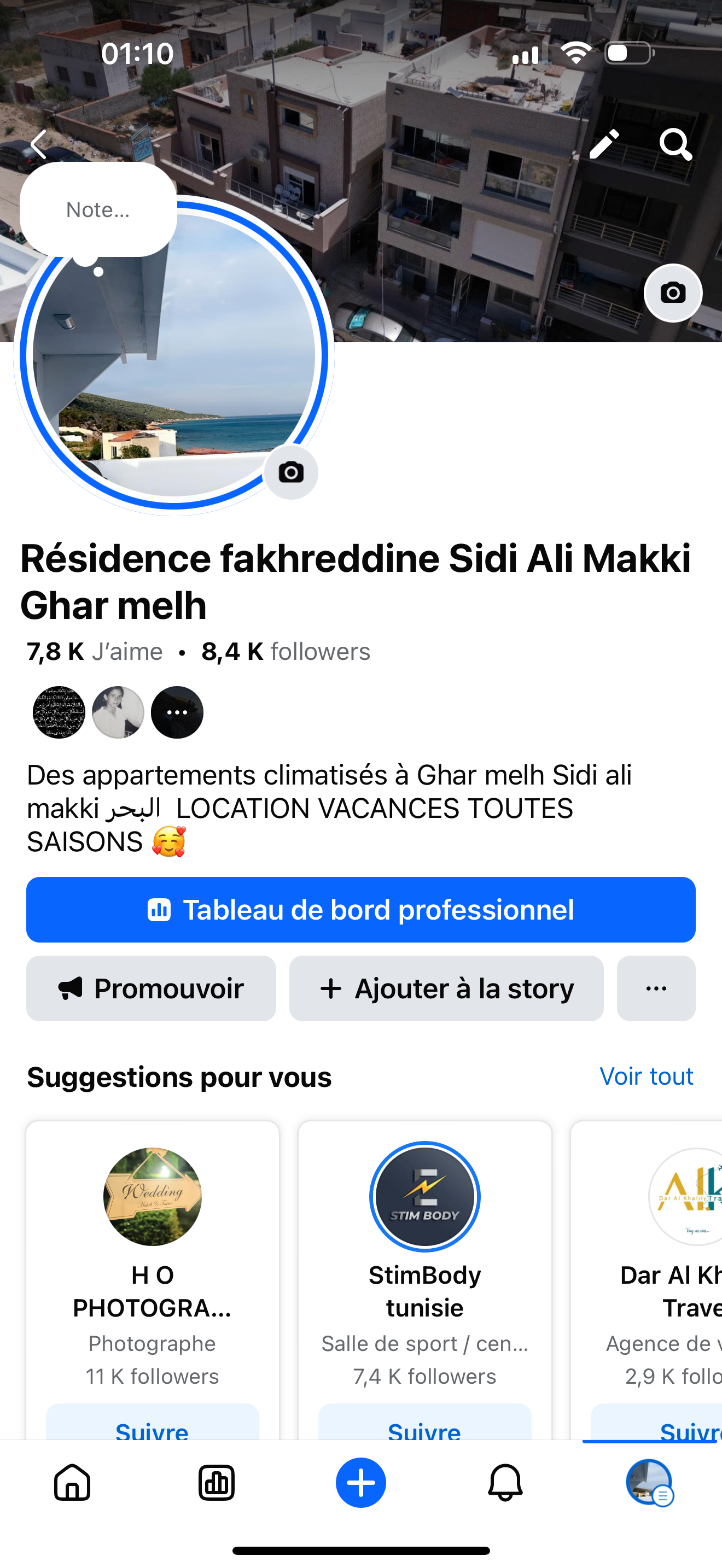Open Tableau de bord professionnel
This screenshot has width=722, height=1568.
(x=360, y=909)
